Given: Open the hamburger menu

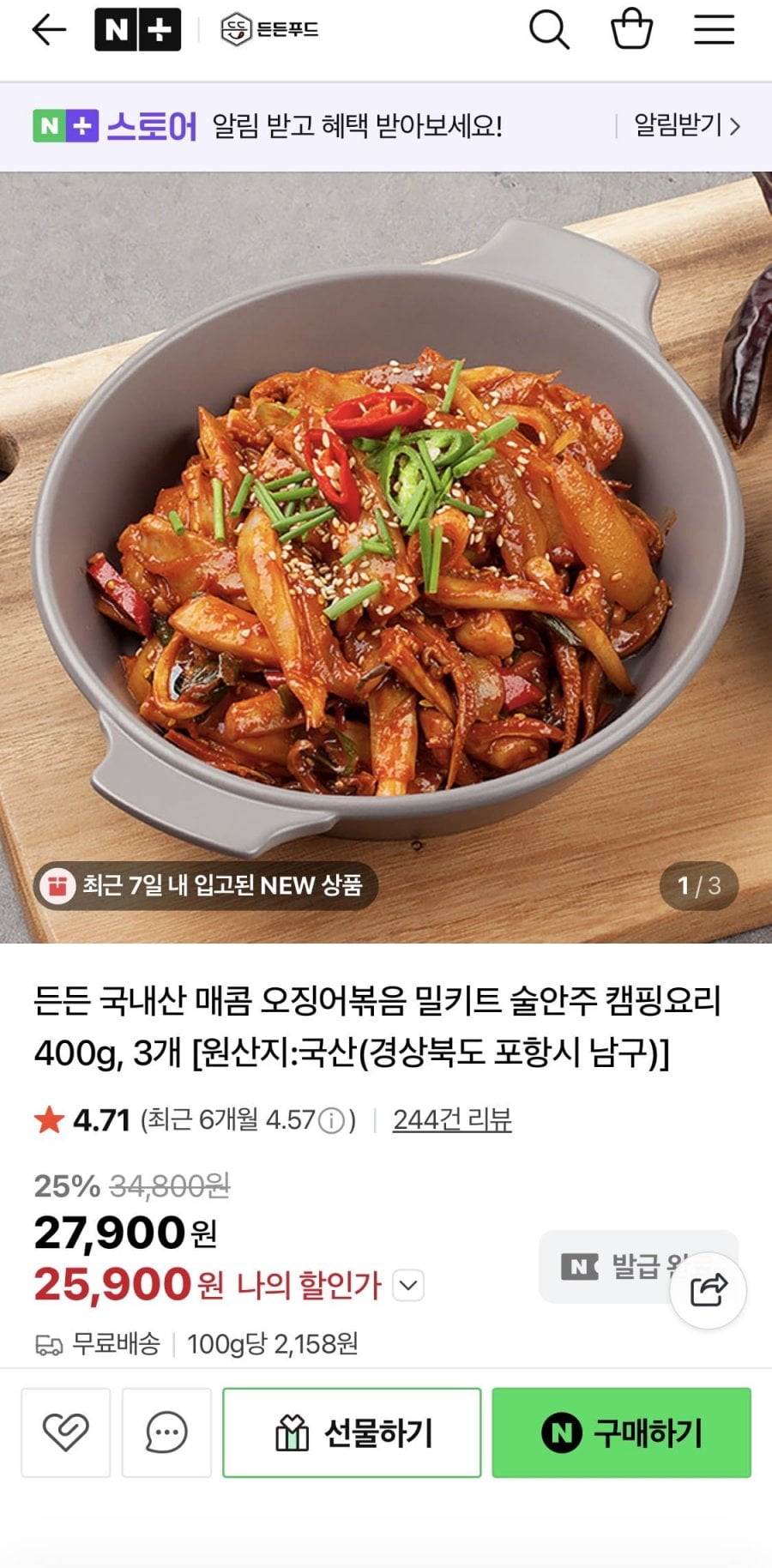Looking at the screenshot, I should pyautogui.click(x=714, y=30).
